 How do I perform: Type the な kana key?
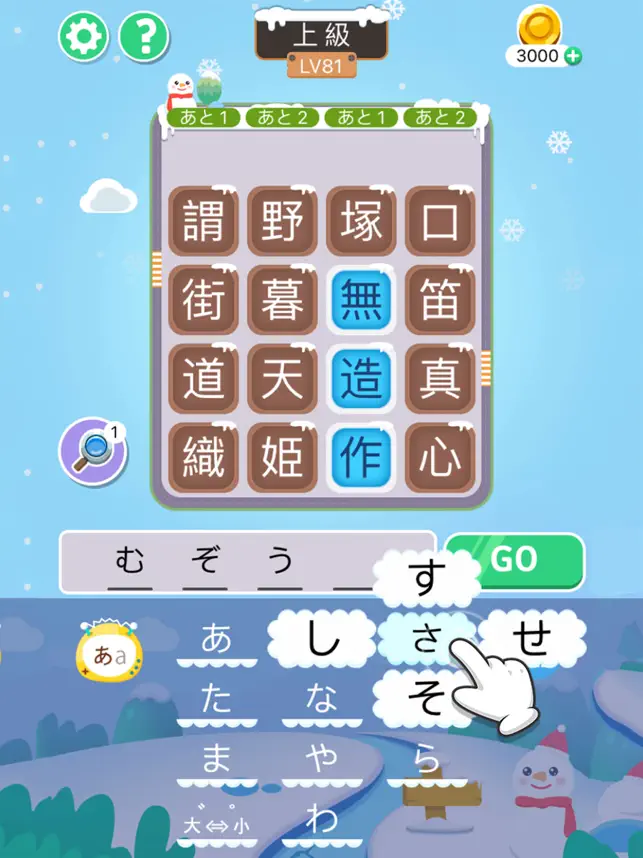[321, 699]
